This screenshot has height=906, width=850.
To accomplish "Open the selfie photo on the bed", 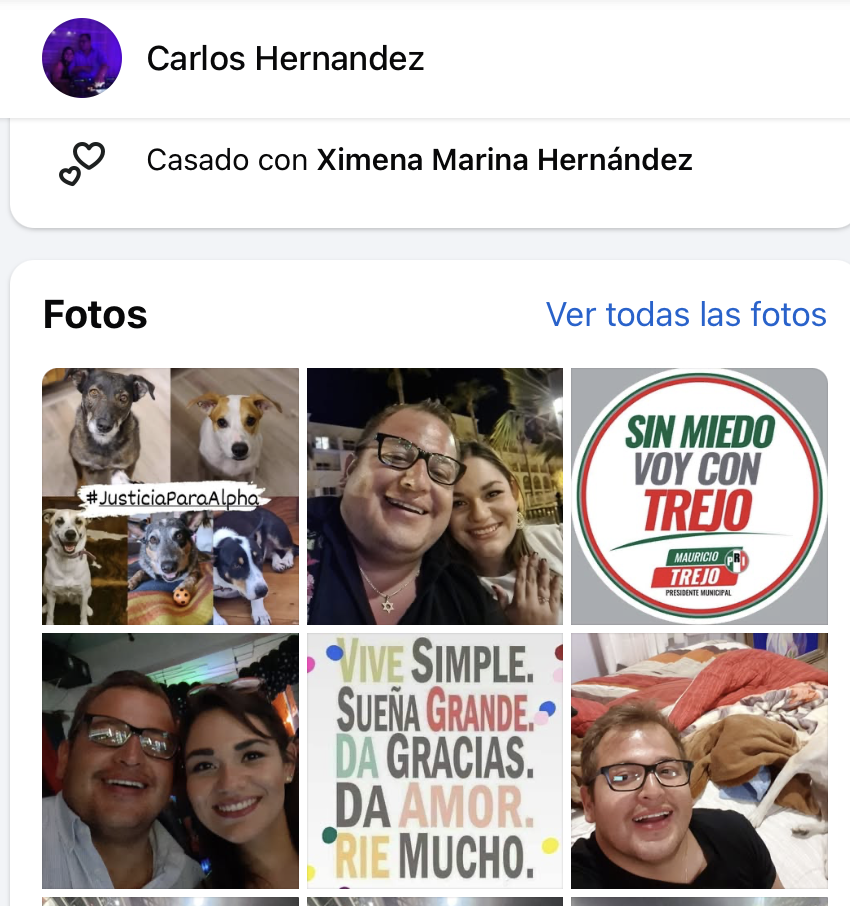I will (x=699, y=760).
